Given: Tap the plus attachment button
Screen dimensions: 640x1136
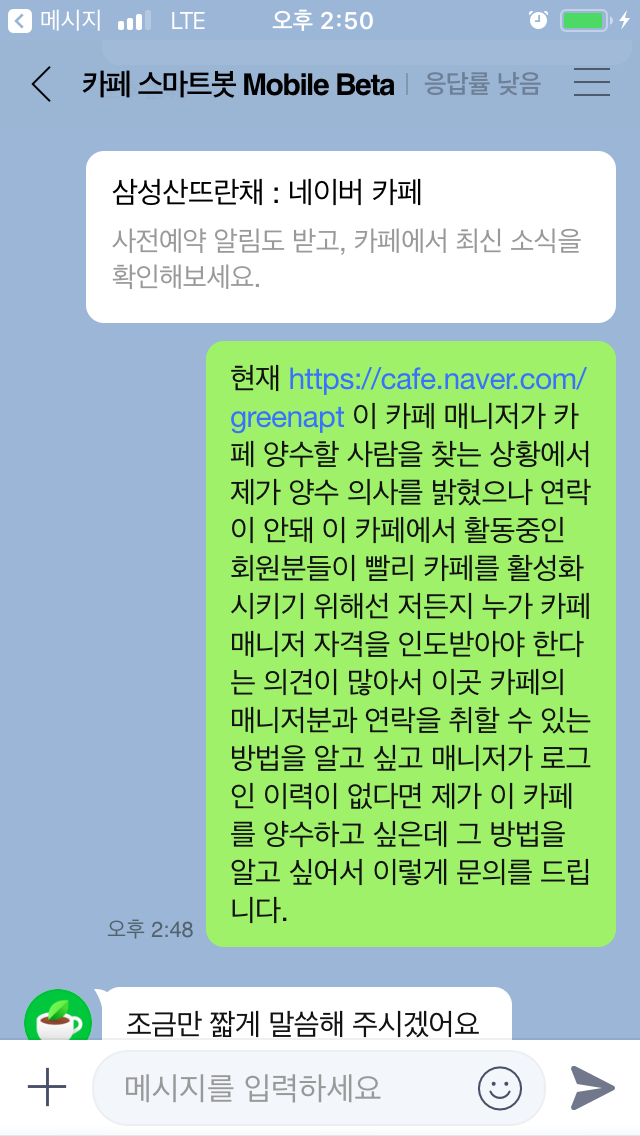Looking at the screenshot, I should (x=47, y=1087).
